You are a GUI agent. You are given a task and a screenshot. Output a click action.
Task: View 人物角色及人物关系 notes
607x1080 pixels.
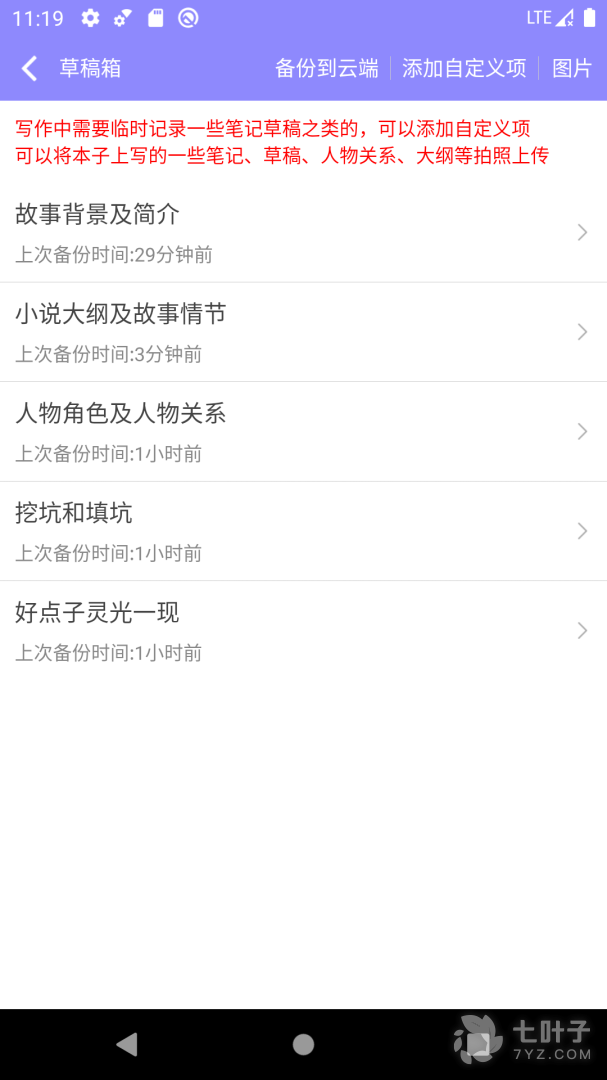click(303, 431)
